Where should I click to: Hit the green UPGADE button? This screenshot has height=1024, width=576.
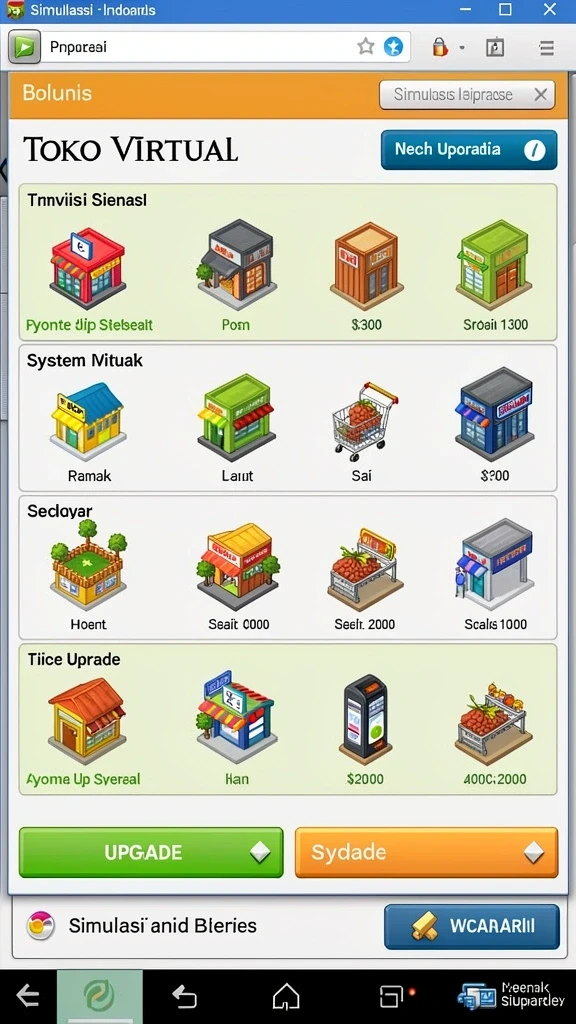click(x=151, y=852)
